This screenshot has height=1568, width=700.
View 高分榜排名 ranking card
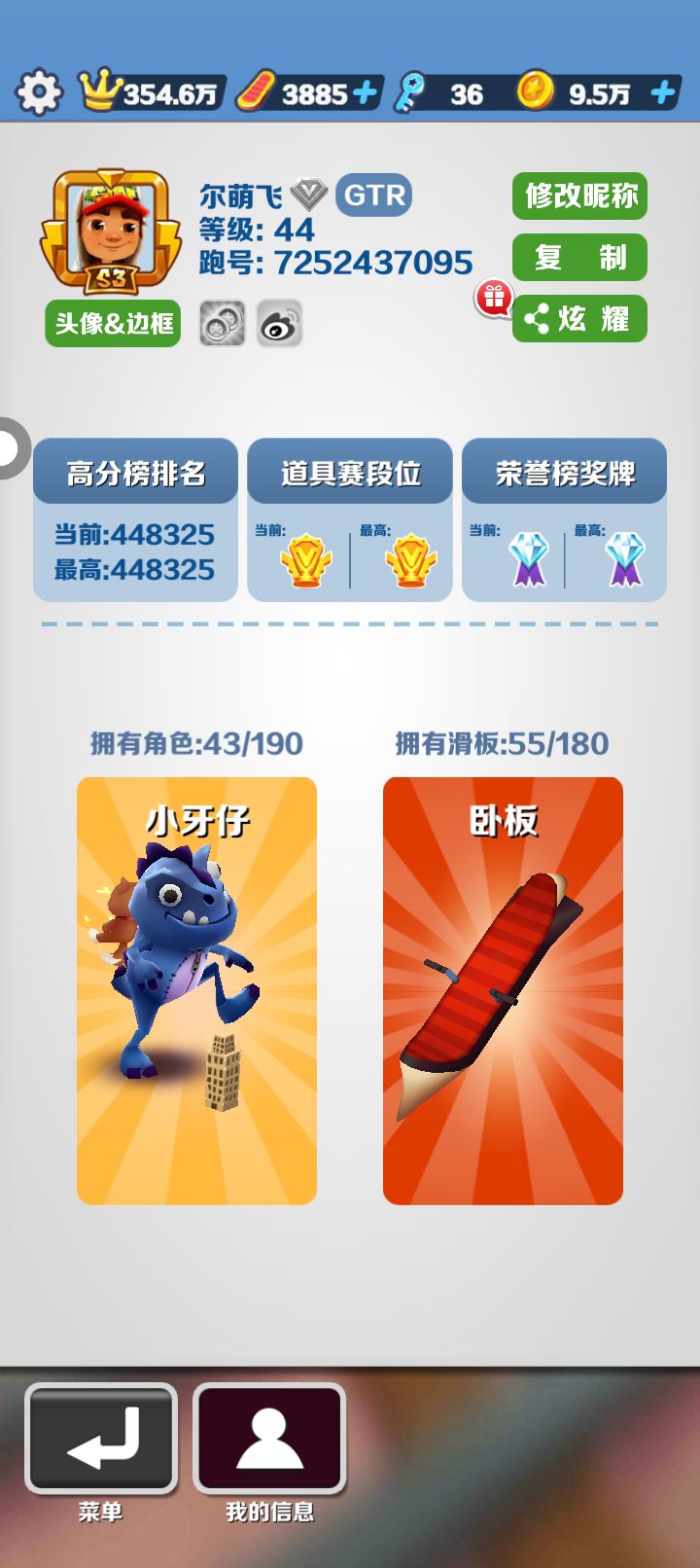[x=136, y=519]
